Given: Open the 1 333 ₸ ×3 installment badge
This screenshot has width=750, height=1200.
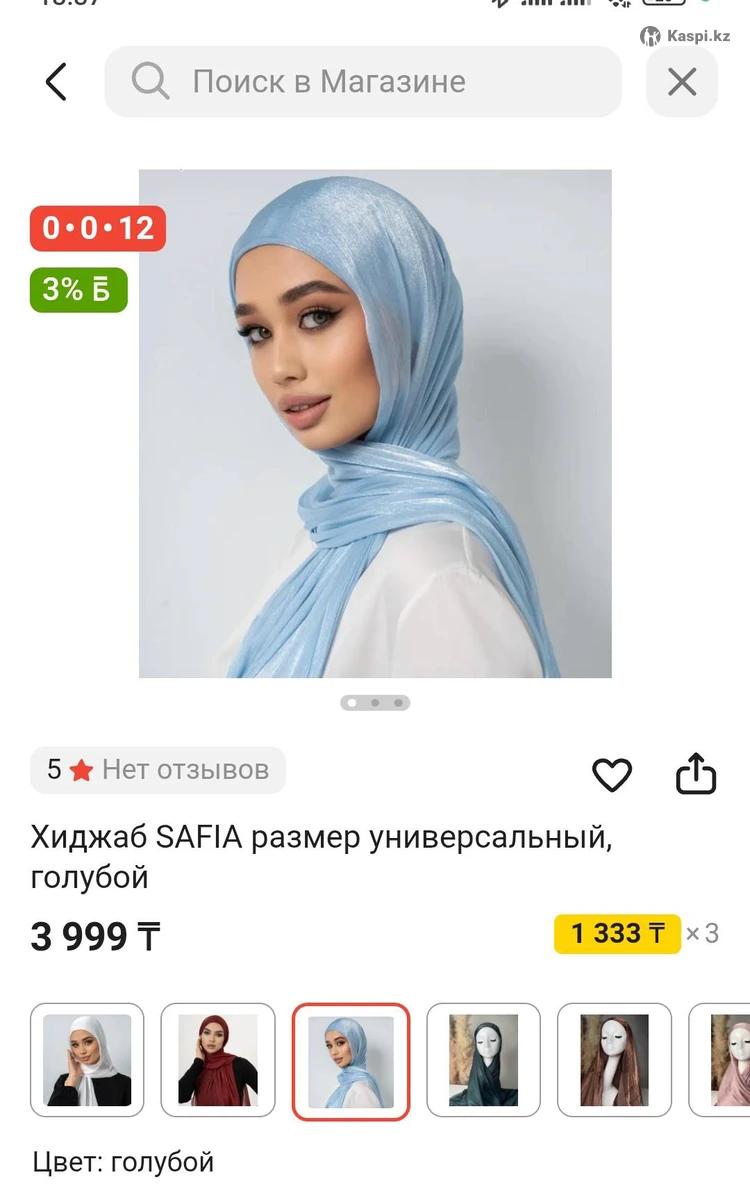Looking at the screenshot, I should [x=636, y=934].
